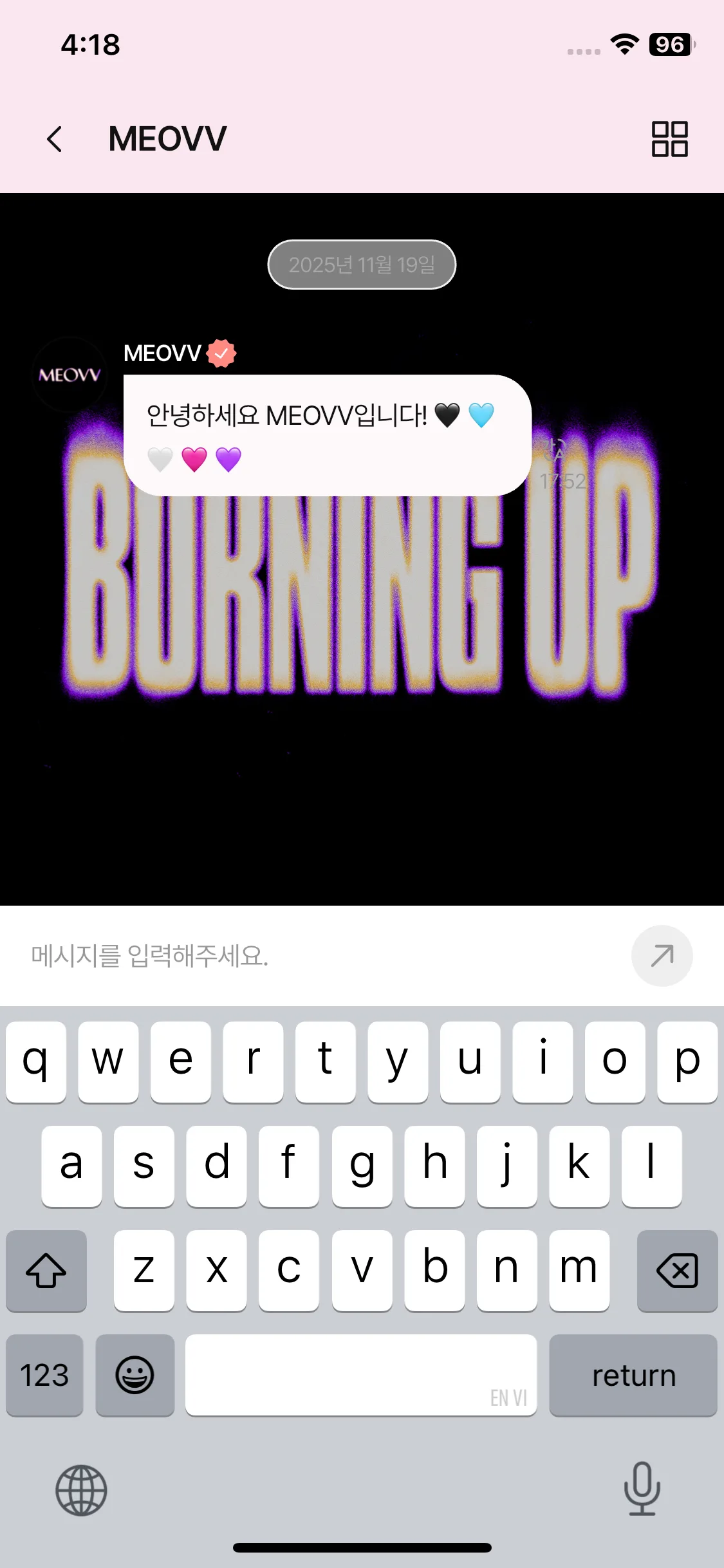The image size is (724, 1568).
Task: Translate the MEOVV greeting message
Action: coord(555,449)
